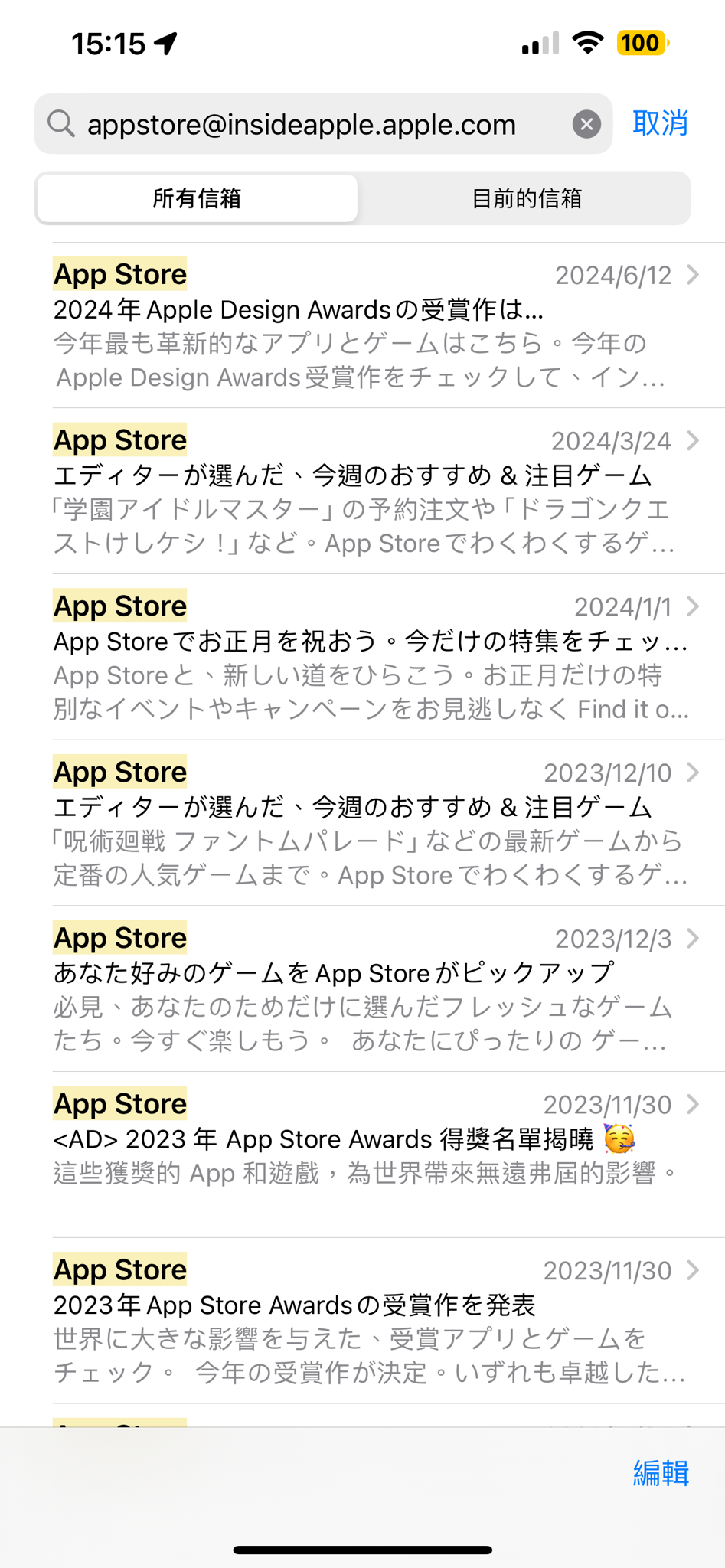Viewport: 725px width, 1568px height.
Task: Open the 2023年 App Store Awardsの受賞作を発表 email
Action: (x=377, y=1321)
